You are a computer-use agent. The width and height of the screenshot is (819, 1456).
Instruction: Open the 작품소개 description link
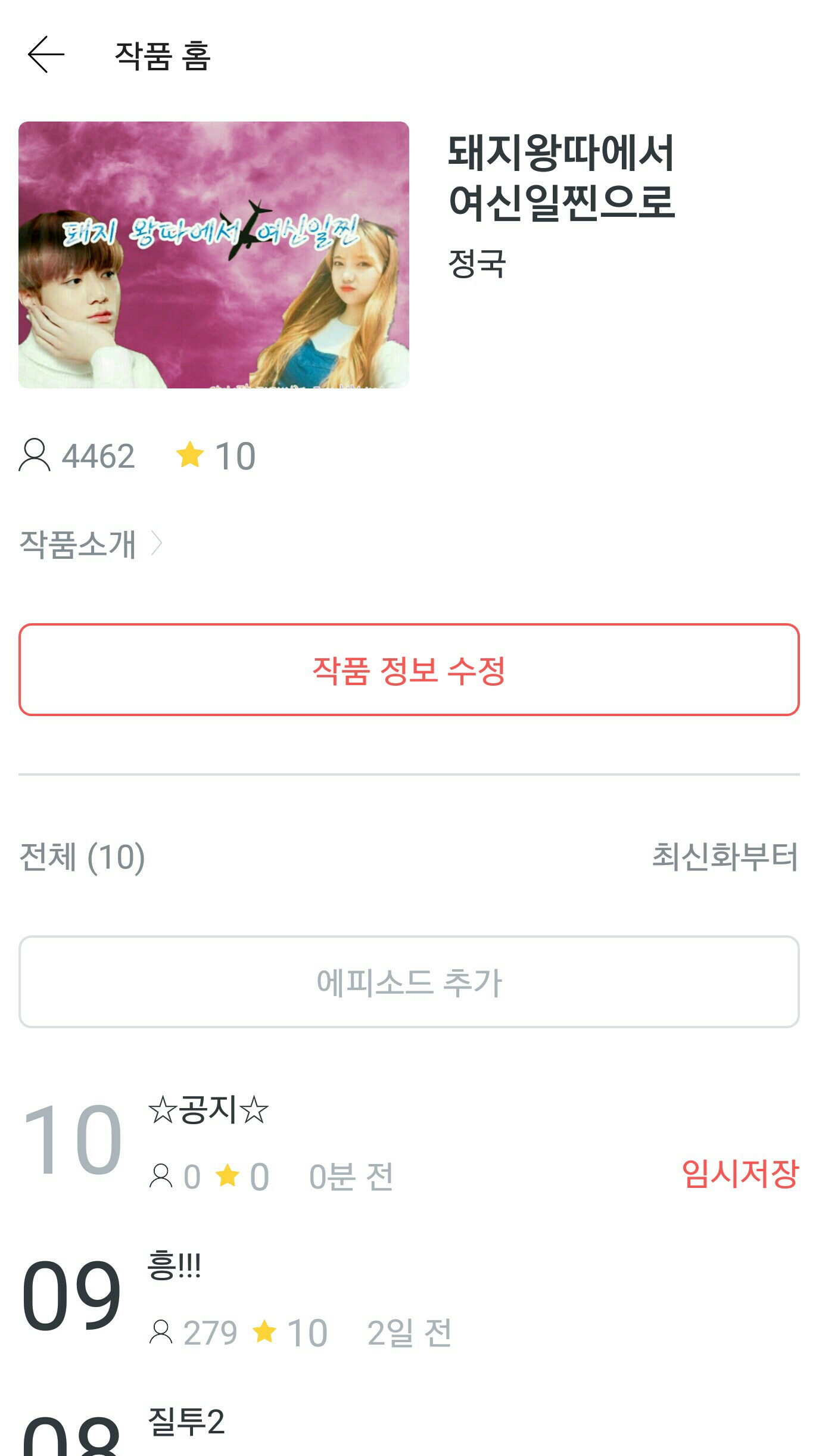pyautogui.click(x=89, y=544)
